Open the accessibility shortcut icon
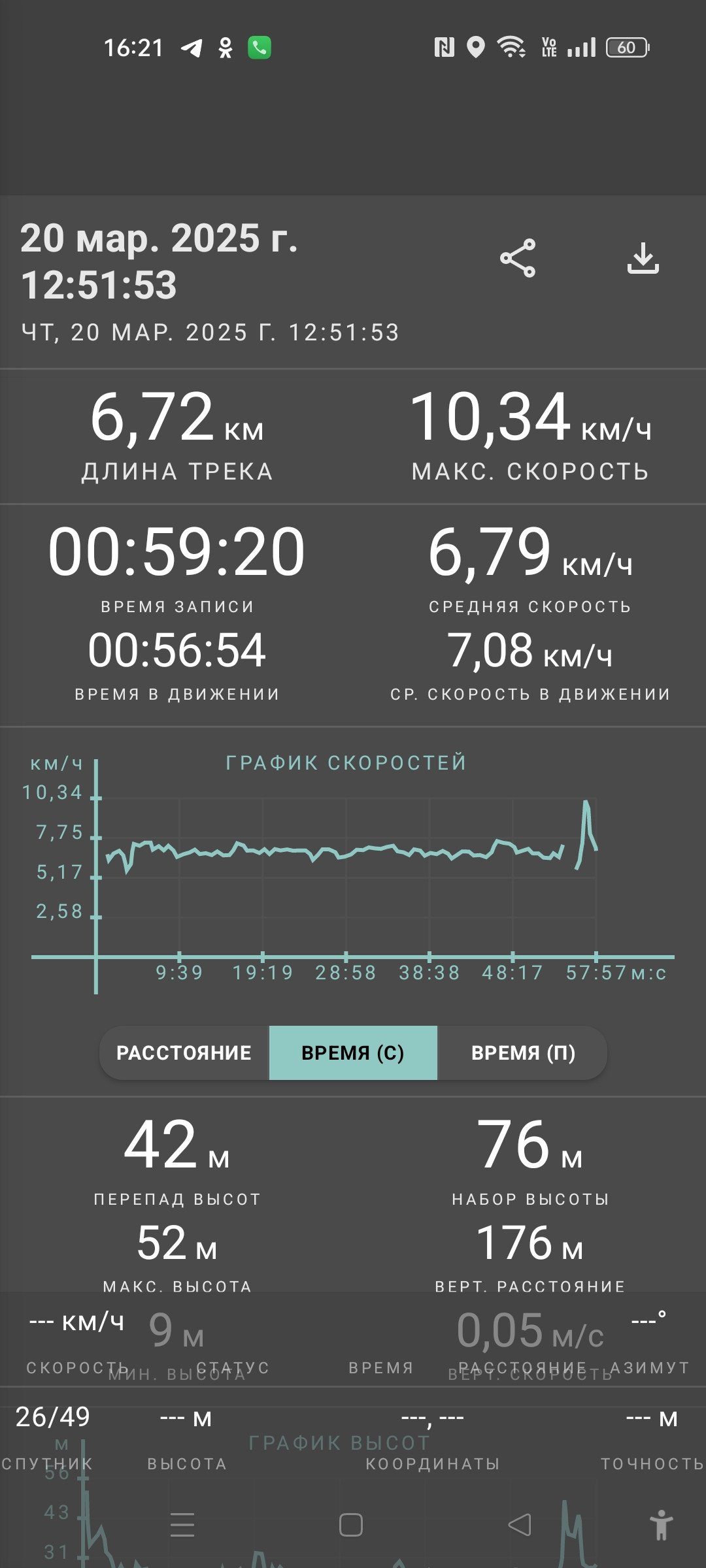Screen dimensions: 706x1568 [x=662, y=1526]
